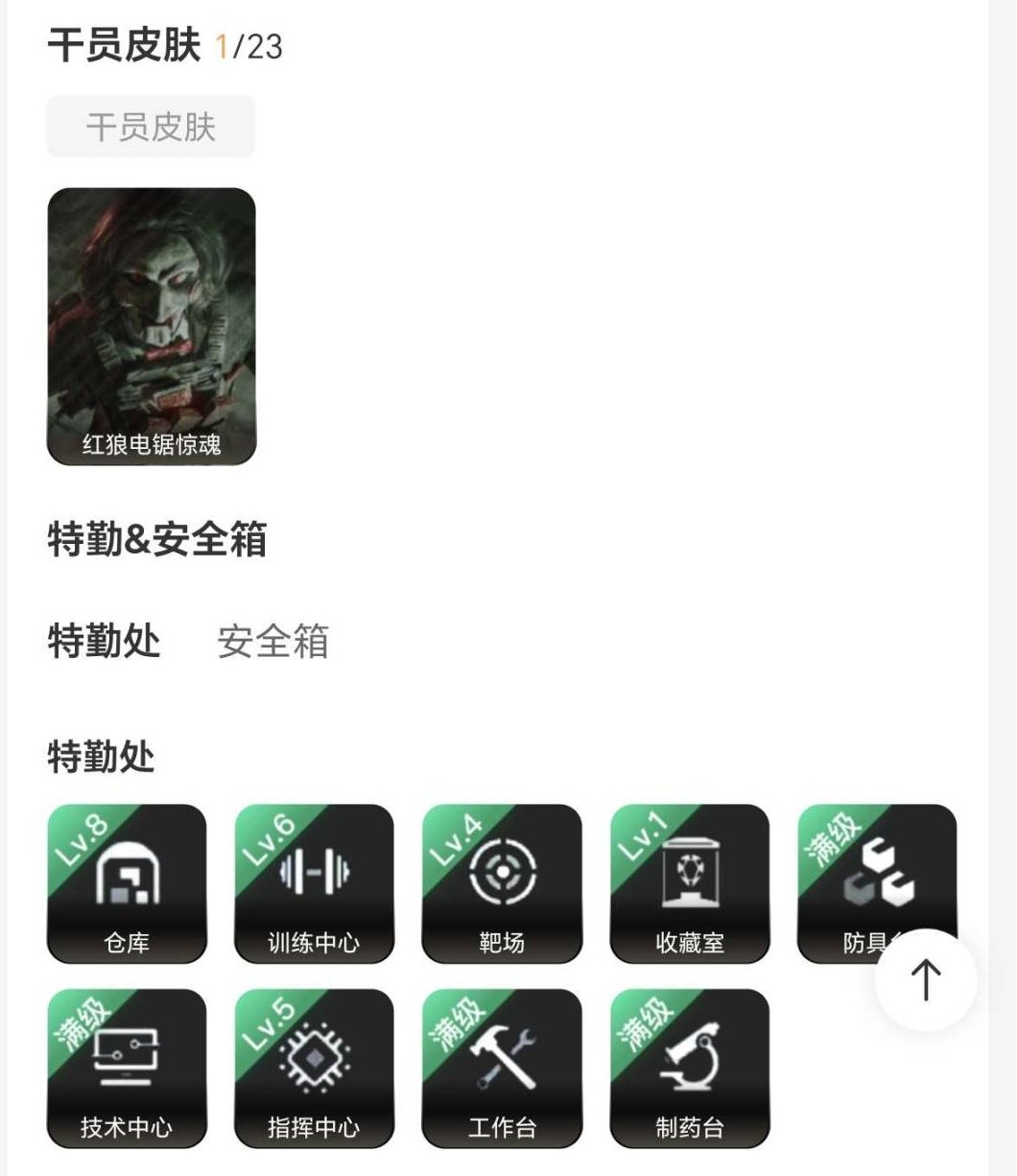Image resolution: width=1017 pixels, height=1176 pixels.
Task: Select the 训练中心 training center icon
Action: [x=313, y=881]
